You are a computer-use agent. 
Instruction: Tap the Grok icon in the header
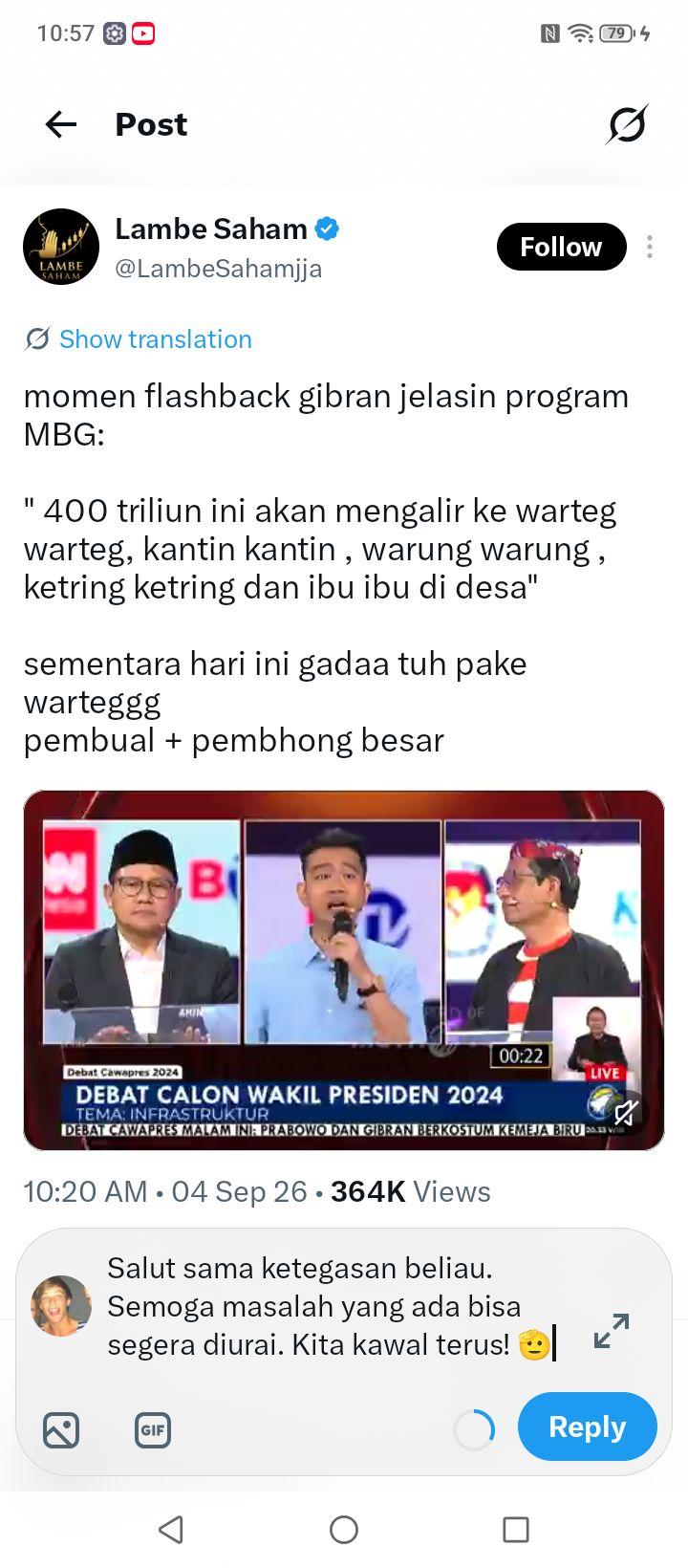tap(627, 124)
